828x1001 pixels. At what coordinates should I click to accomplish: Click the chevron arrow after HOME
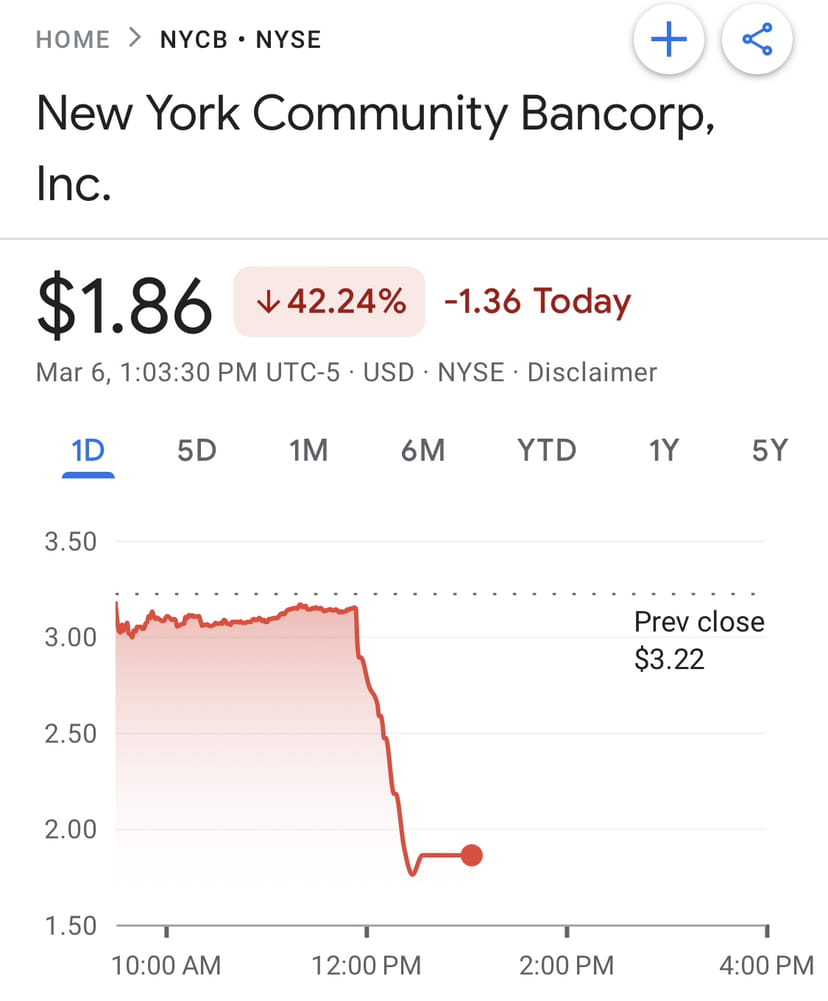135,38
